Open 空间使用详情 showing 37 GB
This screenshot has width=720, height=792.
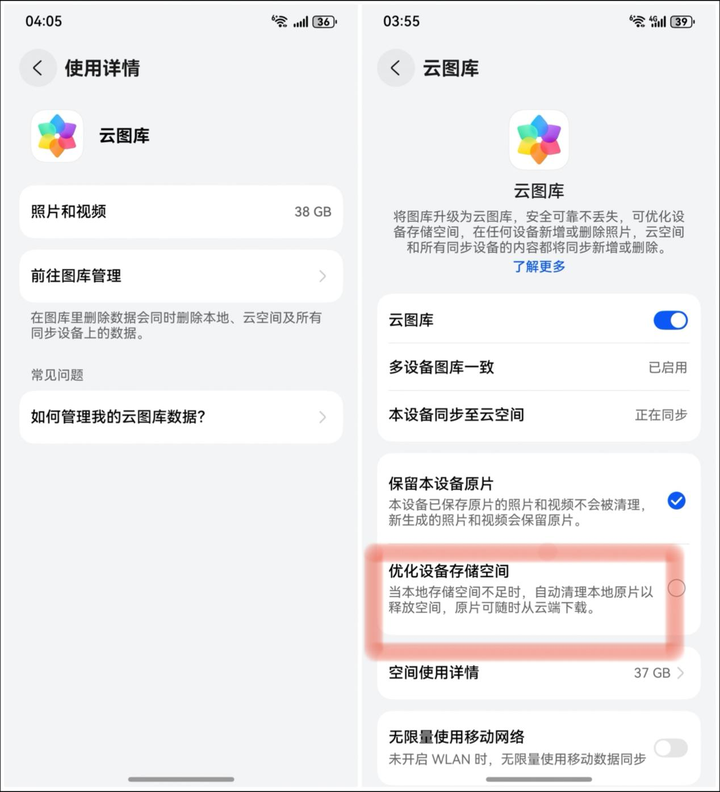coord(539,673)
